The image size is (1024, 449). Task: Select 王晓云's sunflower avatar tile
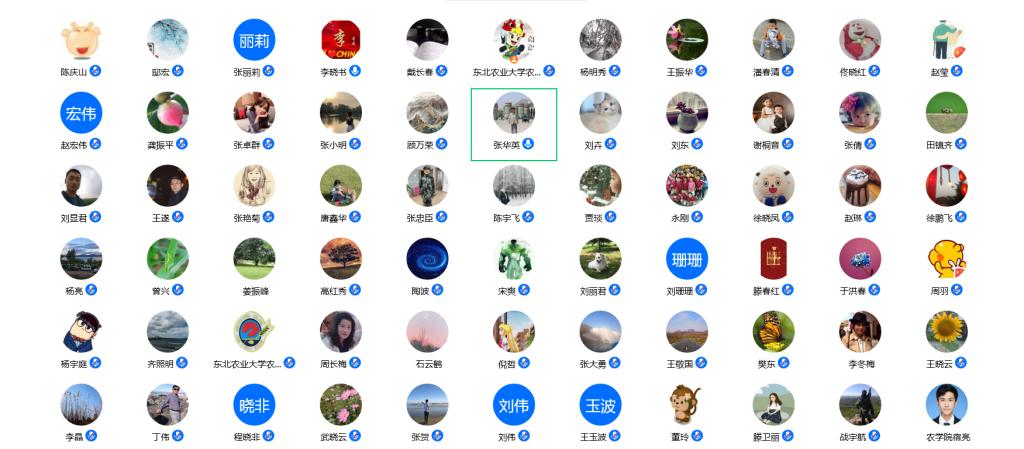coord(946,332)
